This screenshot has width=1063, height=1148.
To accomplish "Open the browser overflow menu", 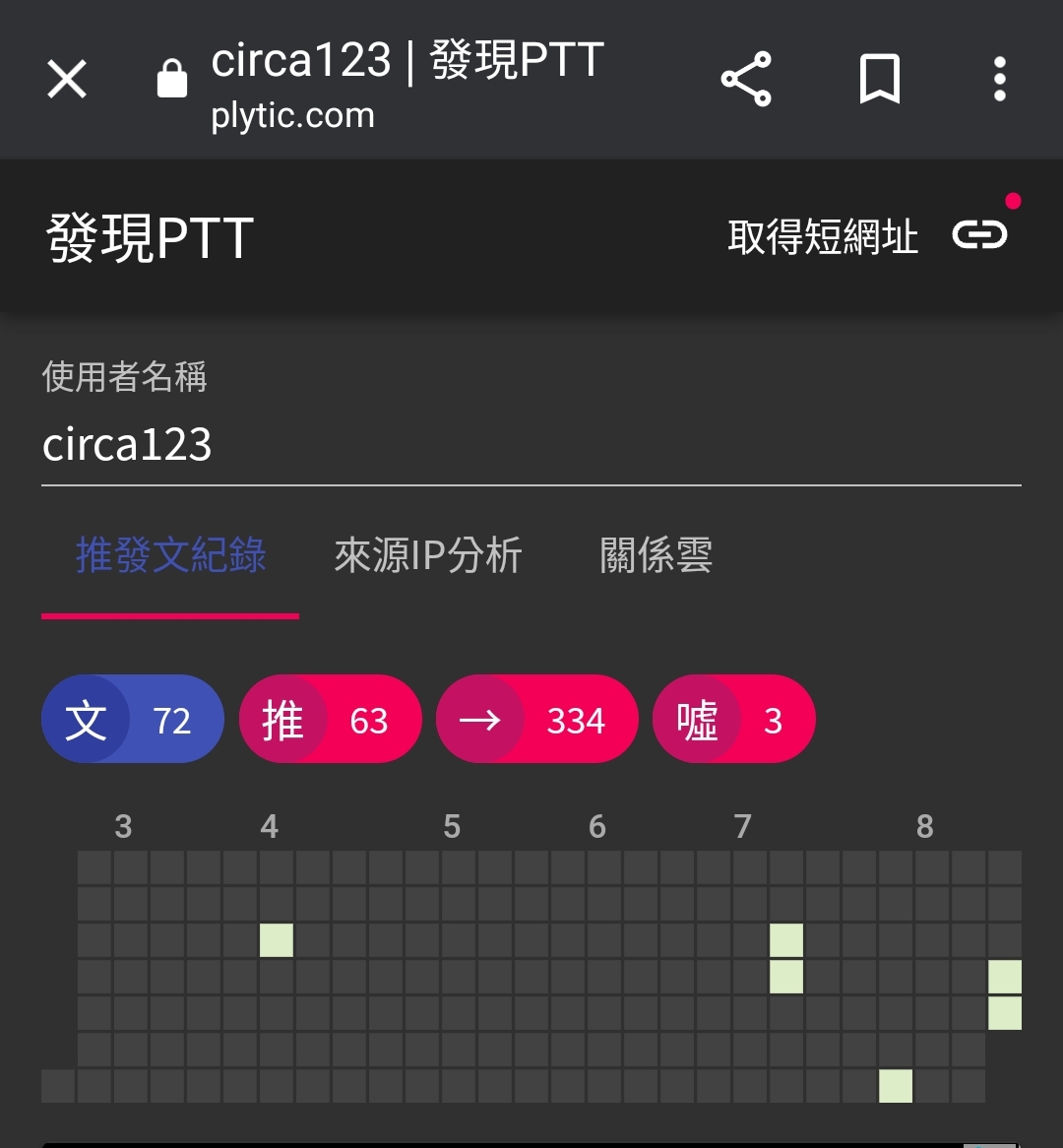I will 999,80.
